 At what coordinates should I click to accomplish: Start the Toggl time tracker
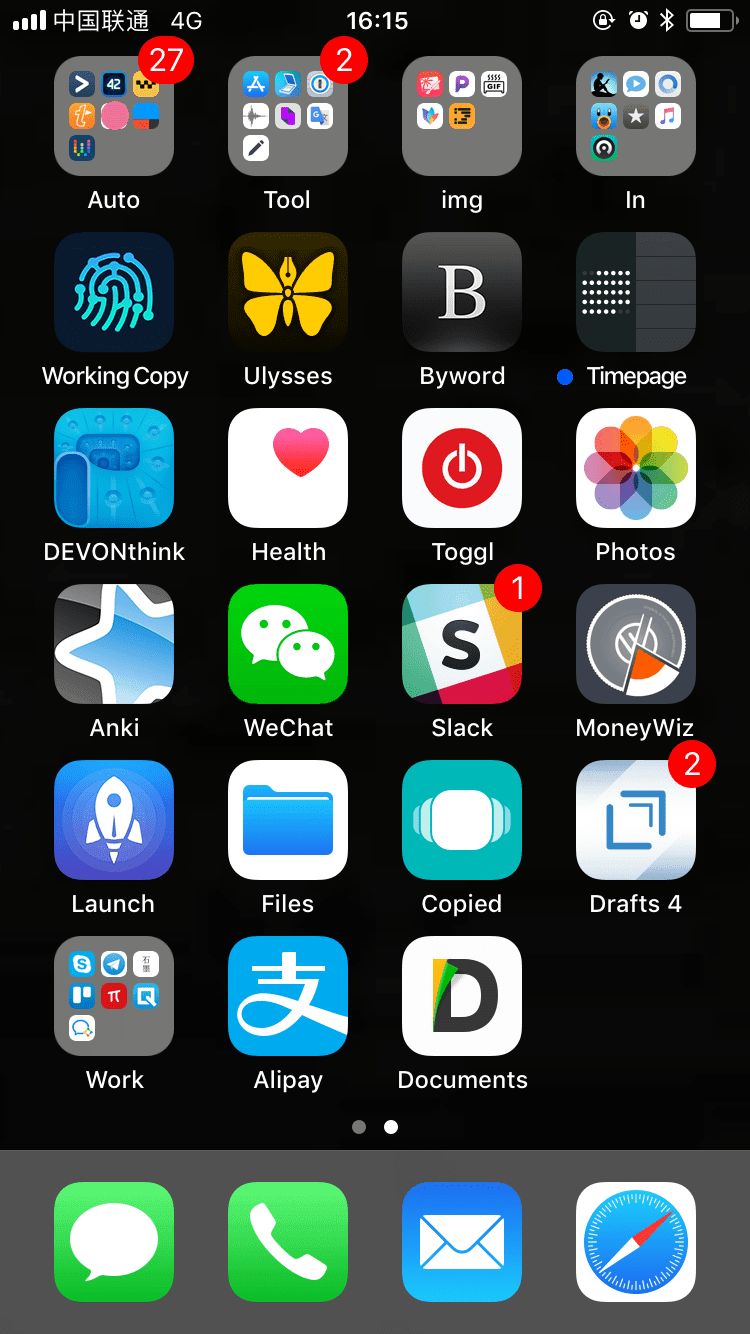tap(462, 469)
